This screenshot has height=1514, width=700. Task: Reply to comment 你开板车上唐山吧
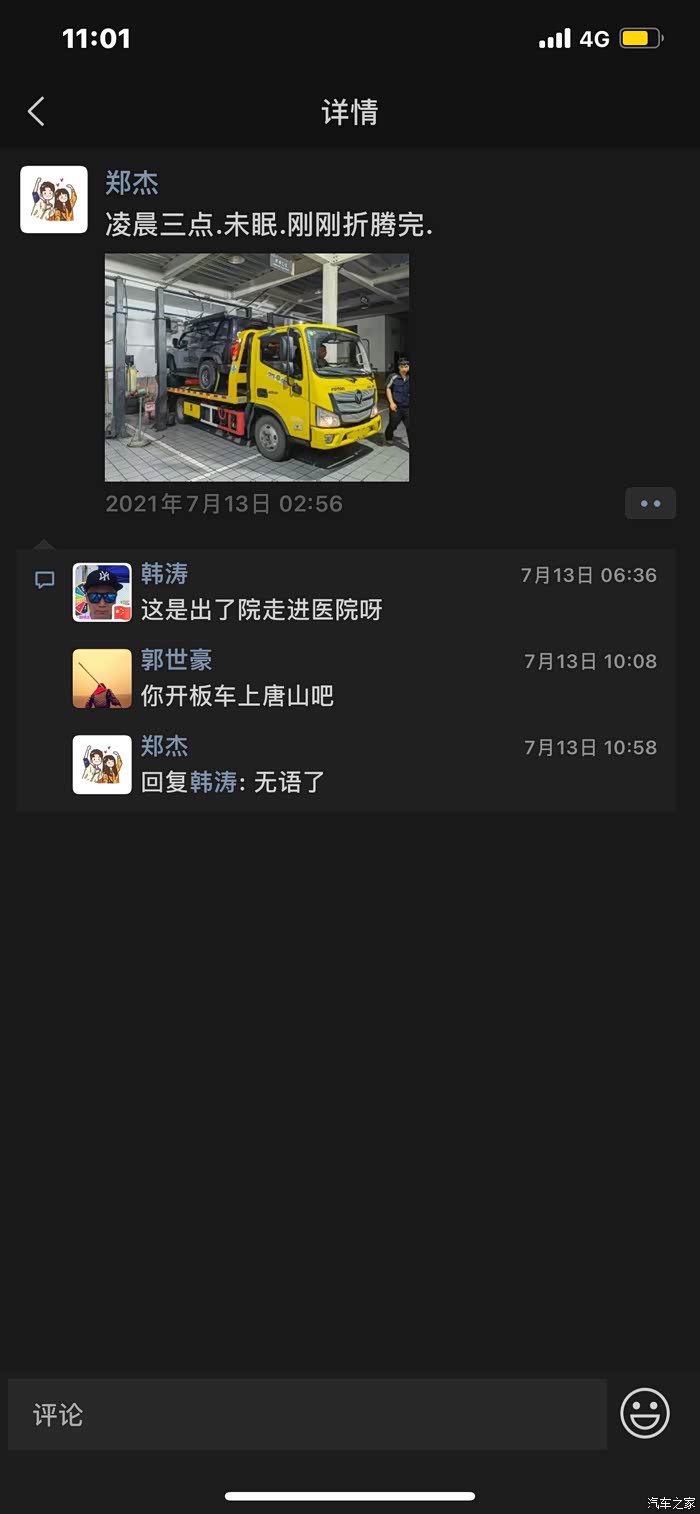pyautogui.click(x=237, y=695)
